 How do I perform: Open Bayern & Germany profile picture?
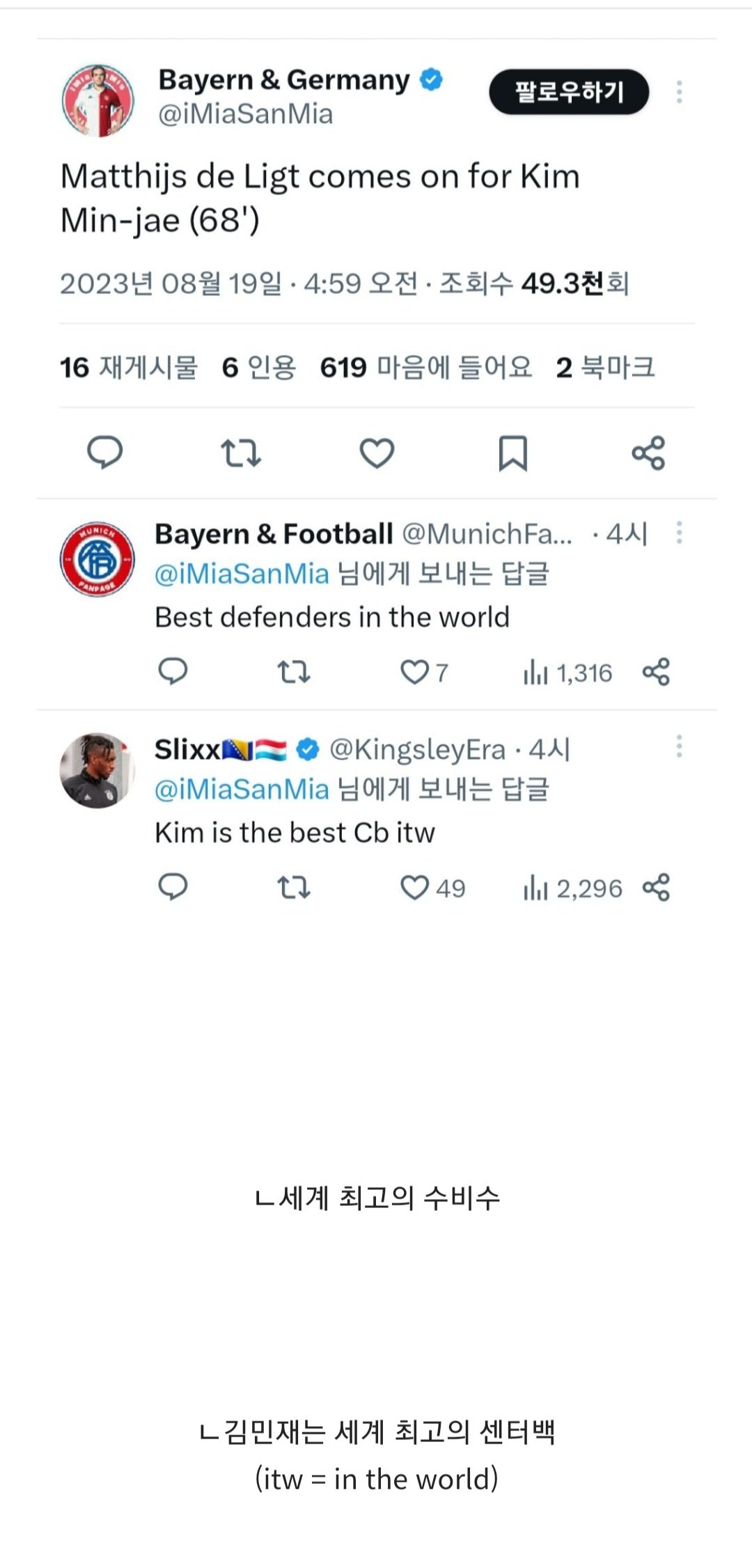[x=97, y=100]
